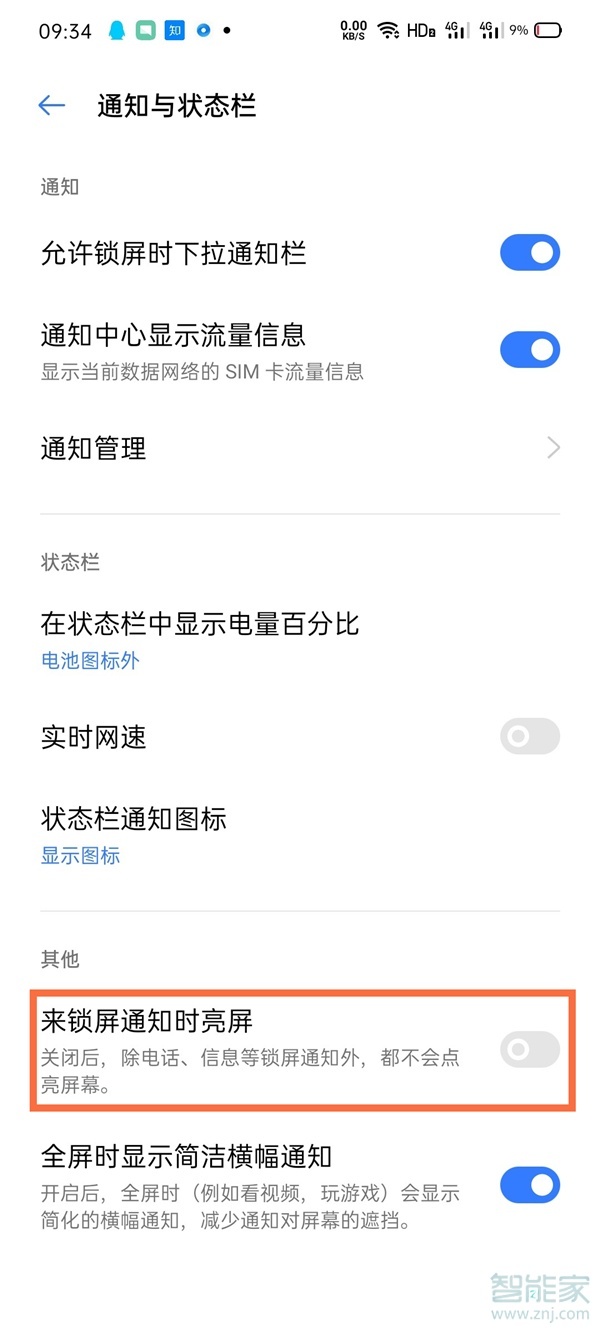Viewport: 600px width, 1333px height.
Task: Disable 全屏时显示简洁横幅通知 switch
Action: (530, 1185)
